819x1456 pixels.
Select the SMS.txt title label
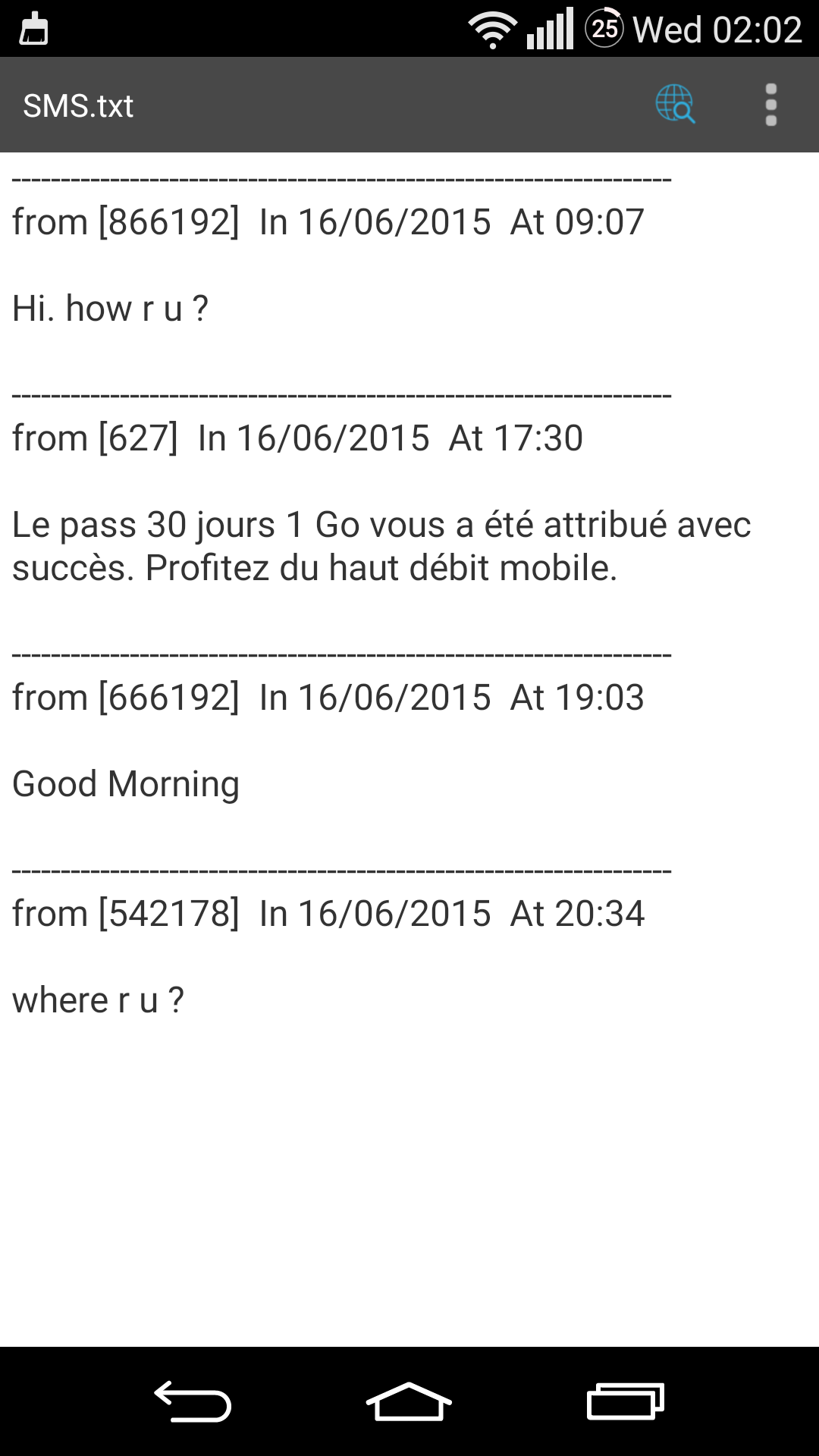78,105
